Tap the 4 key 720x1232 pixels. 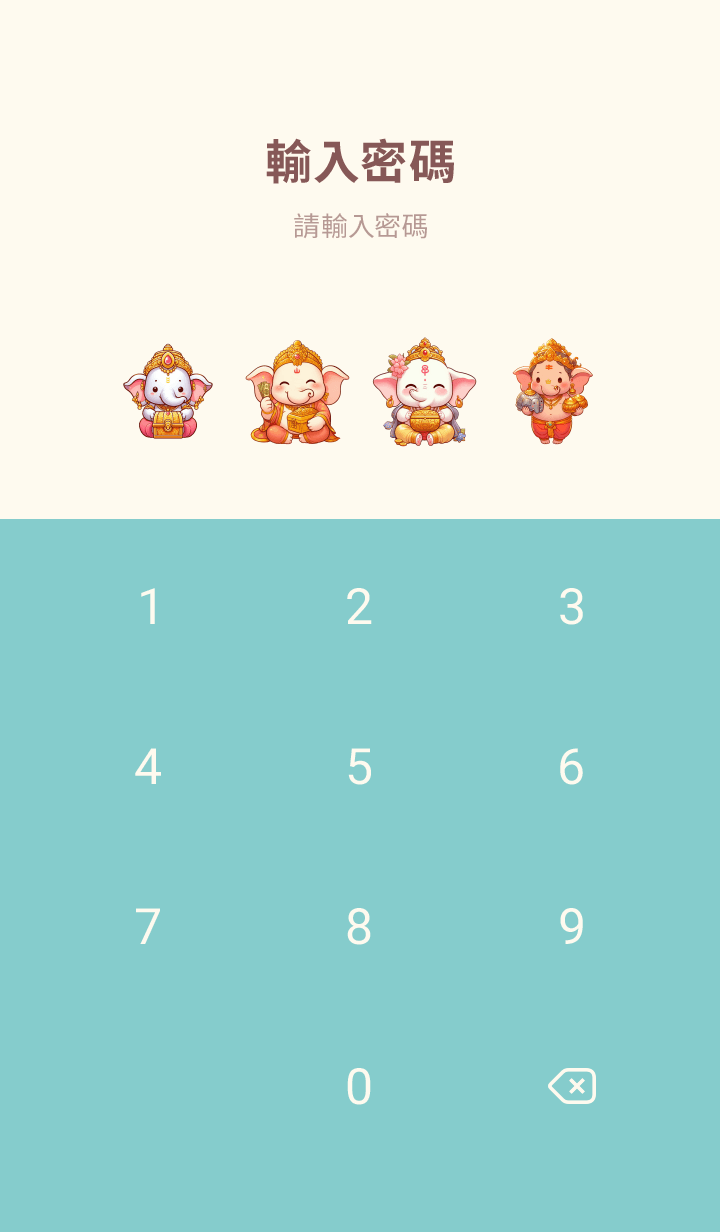click(149, 767)
